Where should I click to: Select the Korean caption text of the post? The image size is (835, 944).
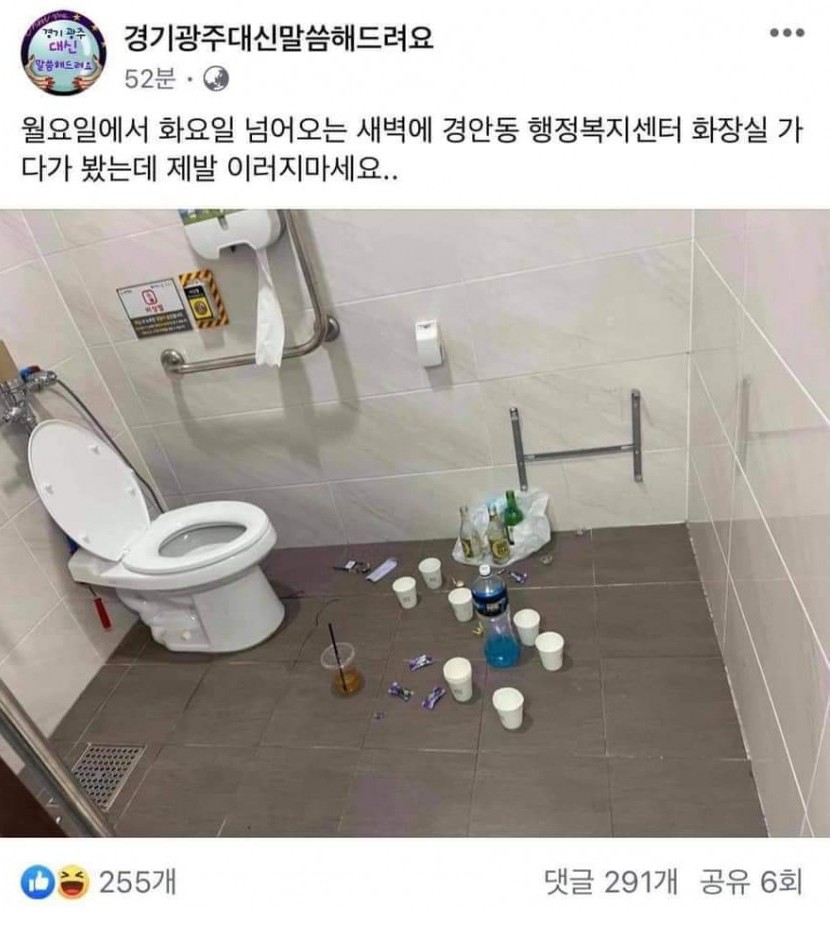(x=400, y=150)
